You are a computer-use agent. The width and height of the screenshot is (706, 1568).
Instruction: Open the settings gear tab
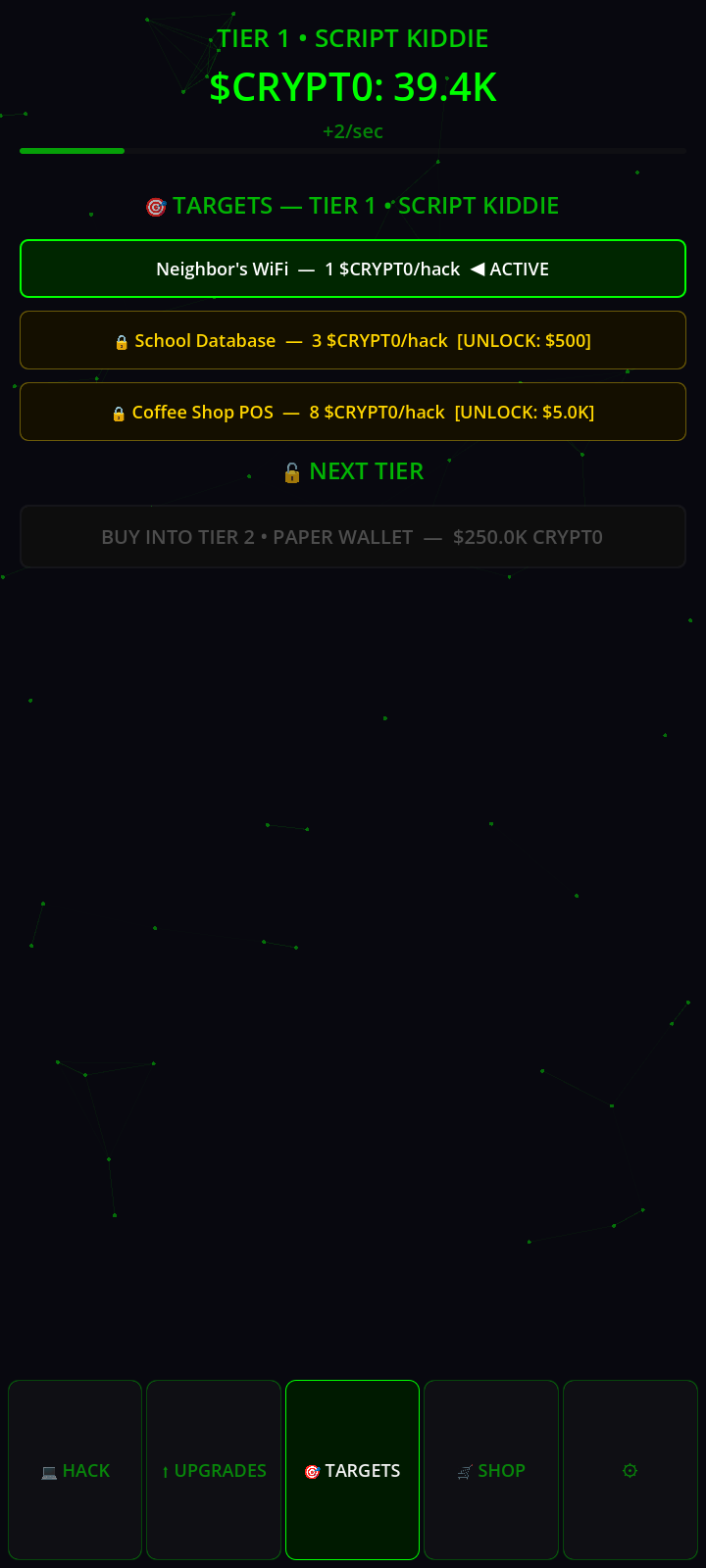630,1470
